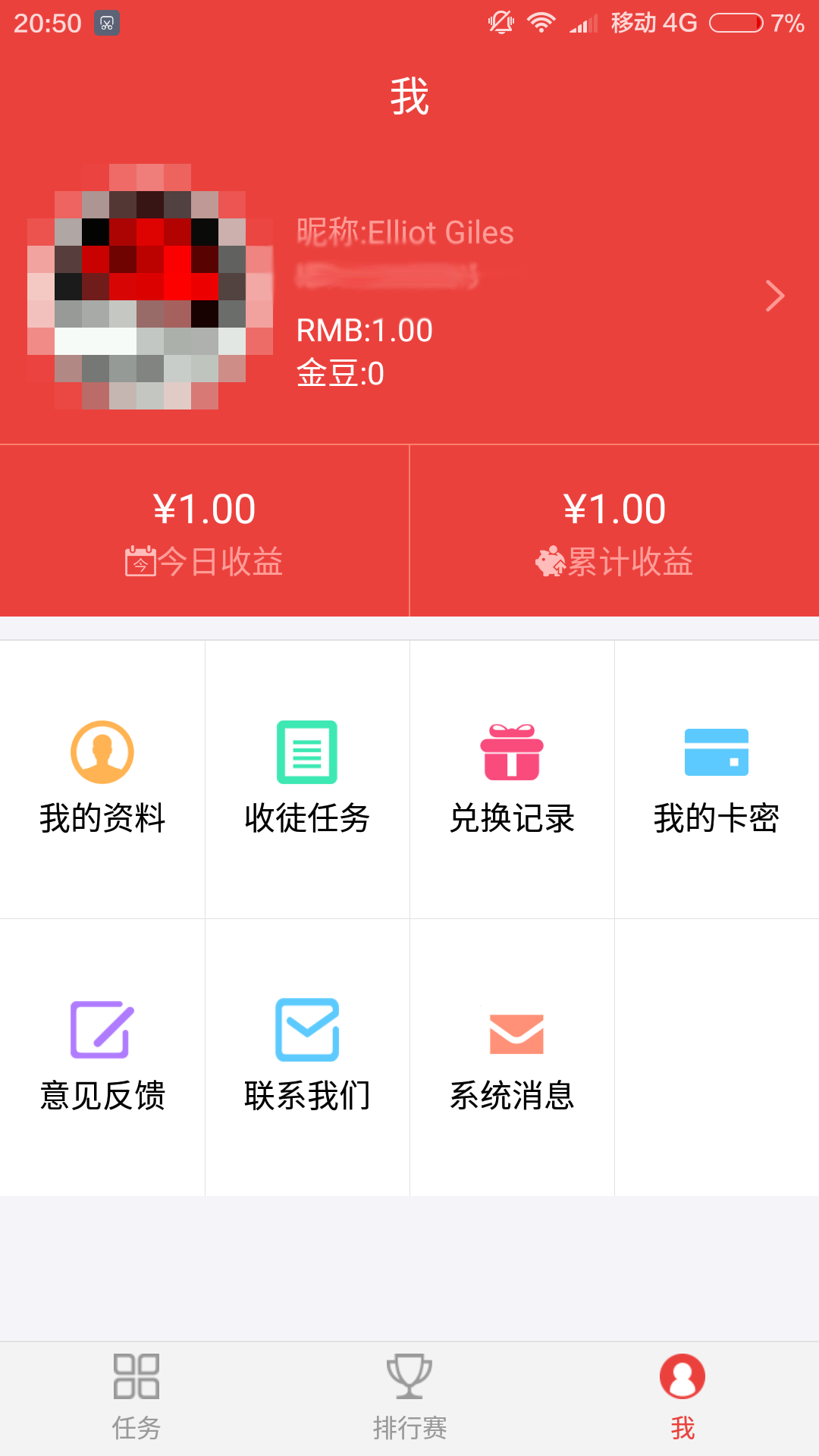View 今日收益 today's earnings

(205, 531)
